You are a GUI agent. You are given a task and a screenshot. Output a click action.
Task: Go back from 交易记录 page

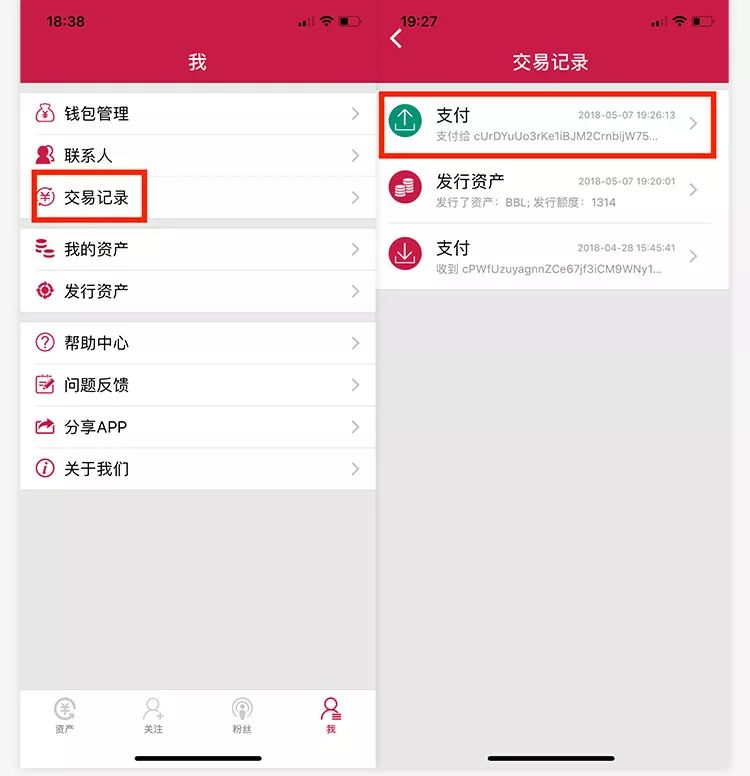(x=397, y=39)
